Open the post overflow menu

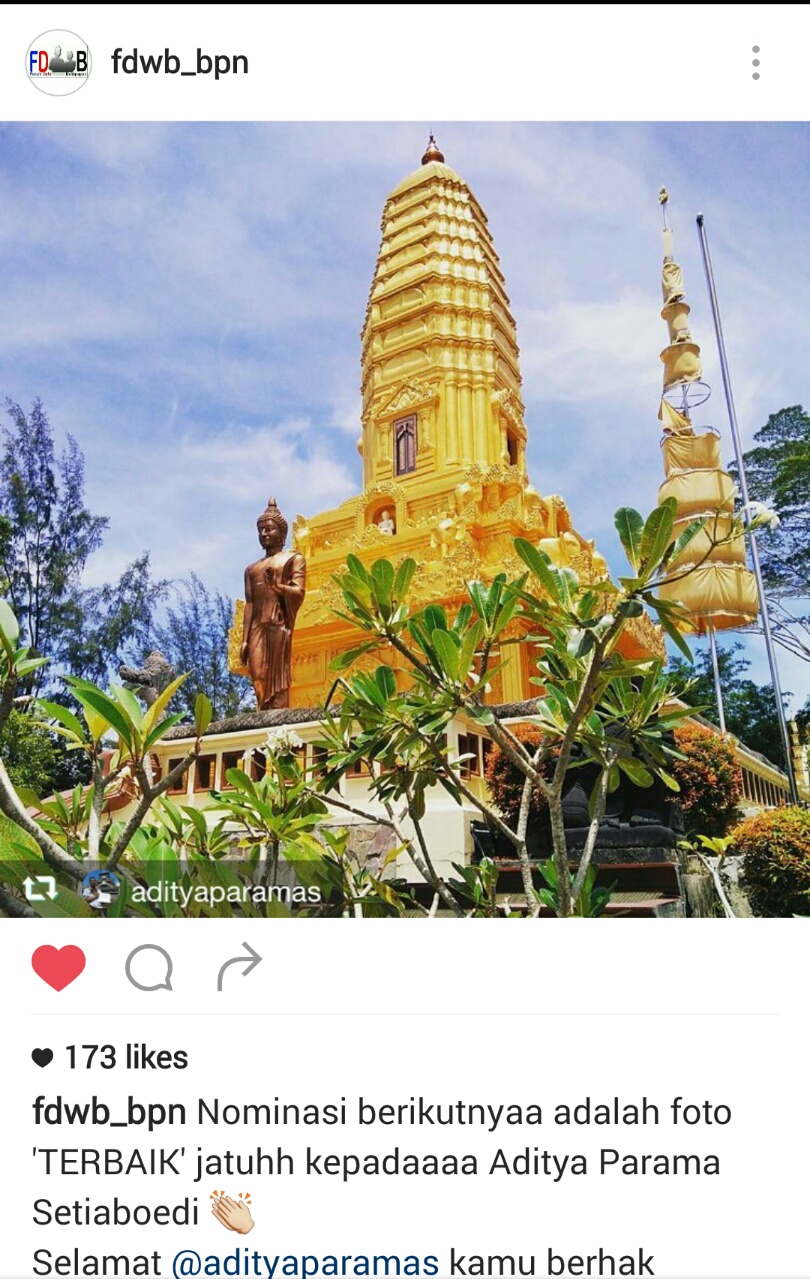[756, 63]
